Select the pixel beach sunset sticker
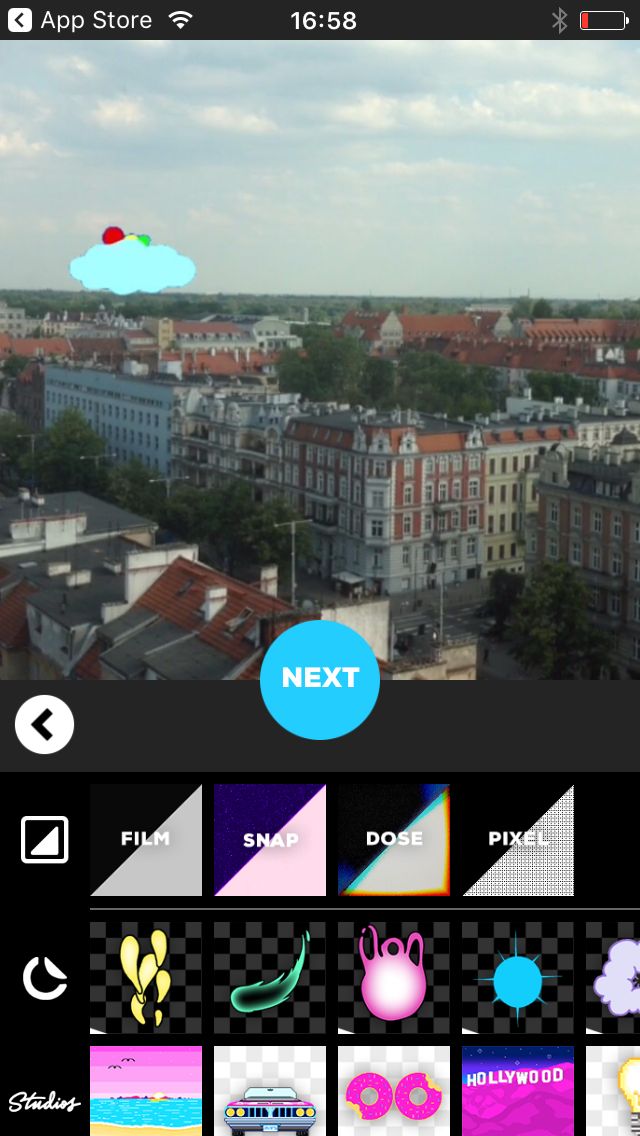 pyautogui.click(x=146, y=1091)
